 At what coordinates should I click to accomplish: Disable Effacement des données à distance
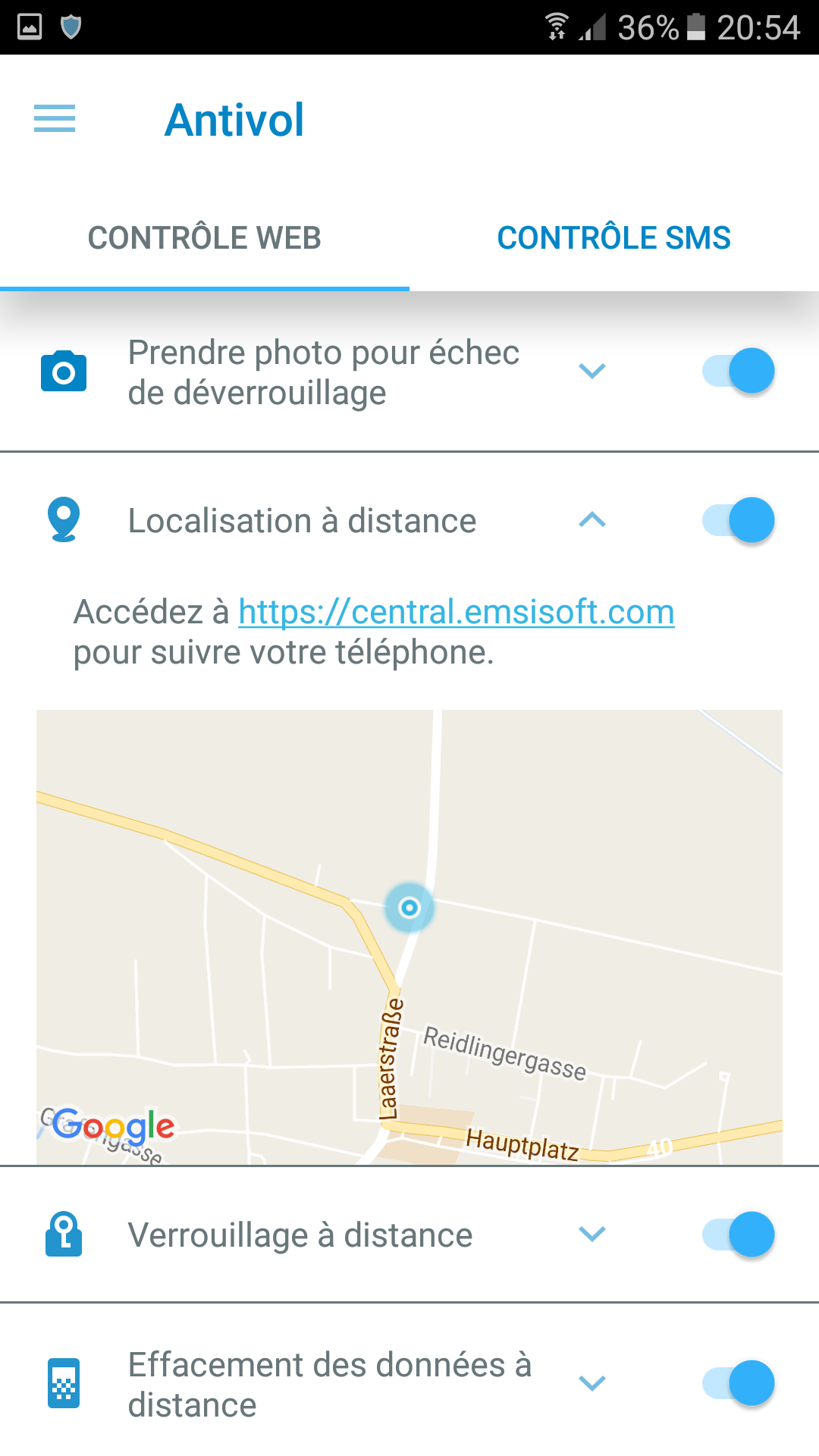click(738, 1383)
